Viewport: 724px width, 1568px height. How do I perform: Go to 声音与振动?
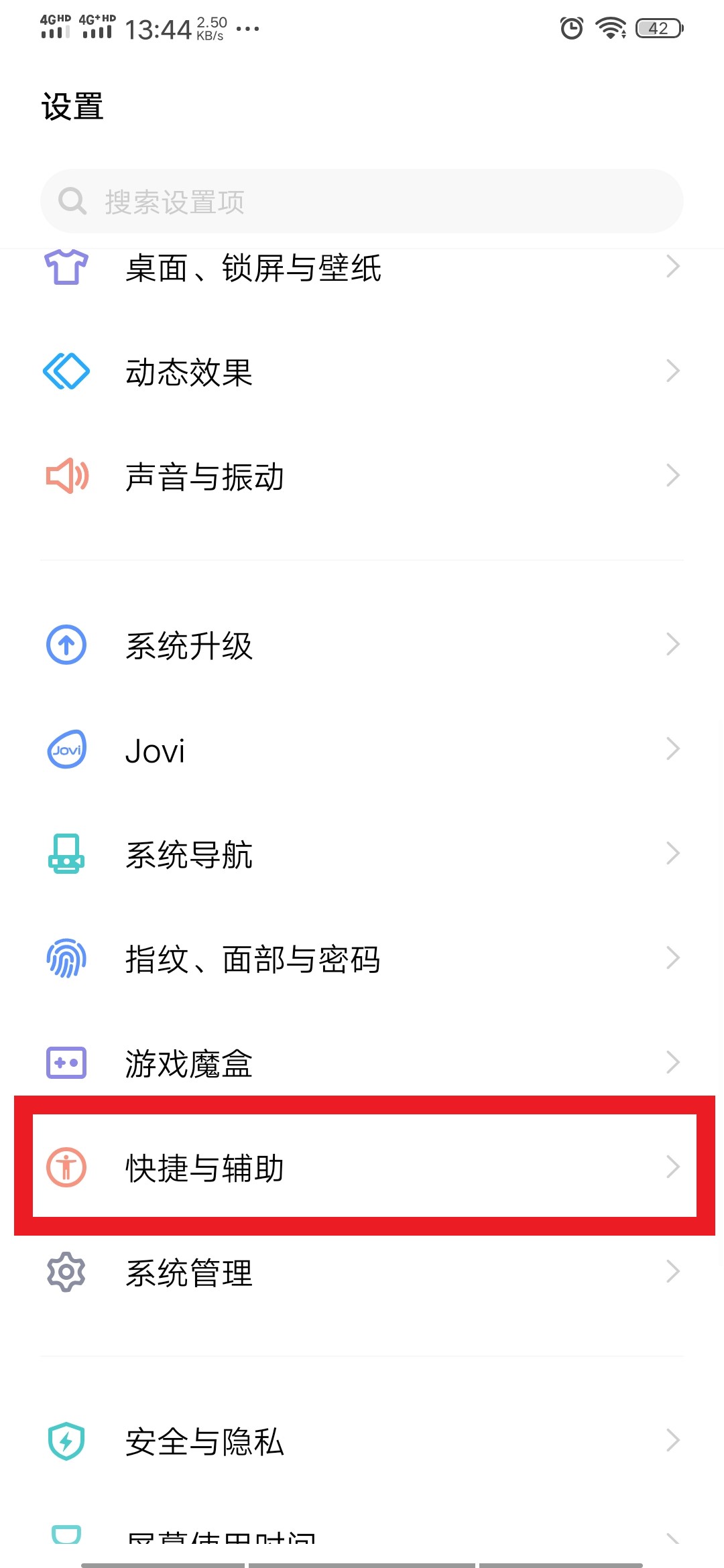click(x=362, y=476)
